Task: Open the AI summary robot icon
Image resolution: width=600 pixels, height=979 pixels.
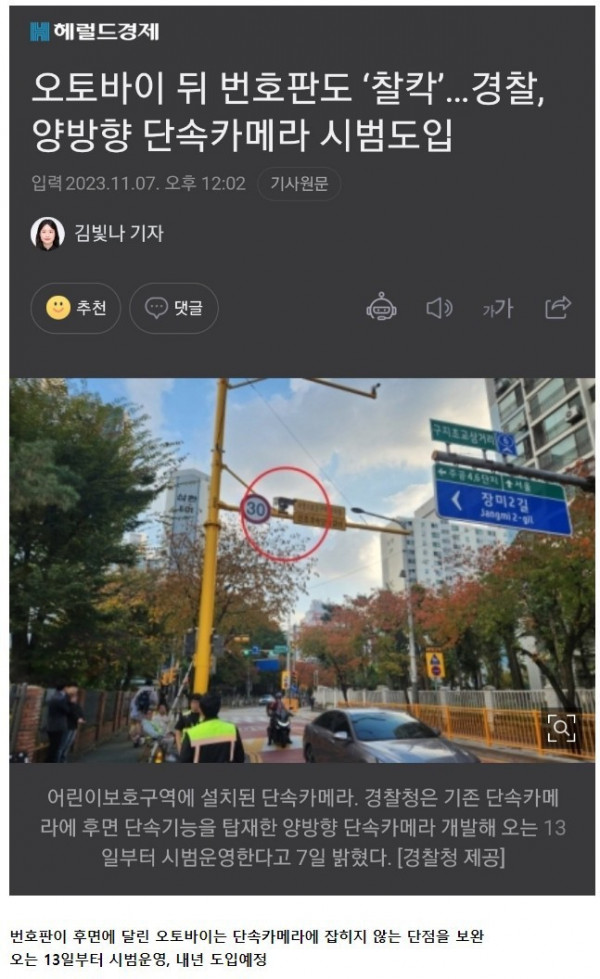Action: coord(381,307)
